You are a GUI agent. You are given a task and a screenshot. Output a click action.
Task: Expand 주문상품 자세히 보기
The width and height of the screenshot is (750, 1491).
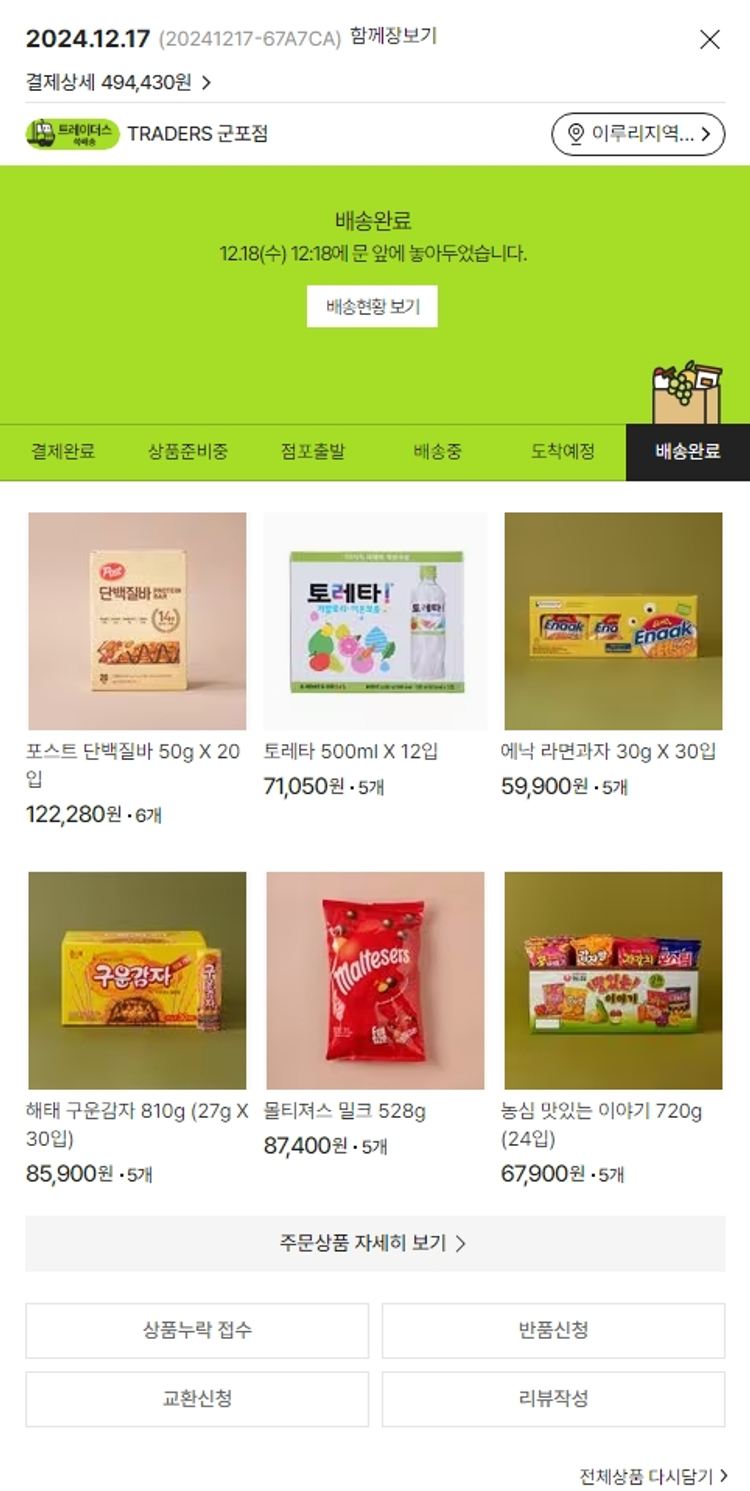click(x=375, y=1243)
